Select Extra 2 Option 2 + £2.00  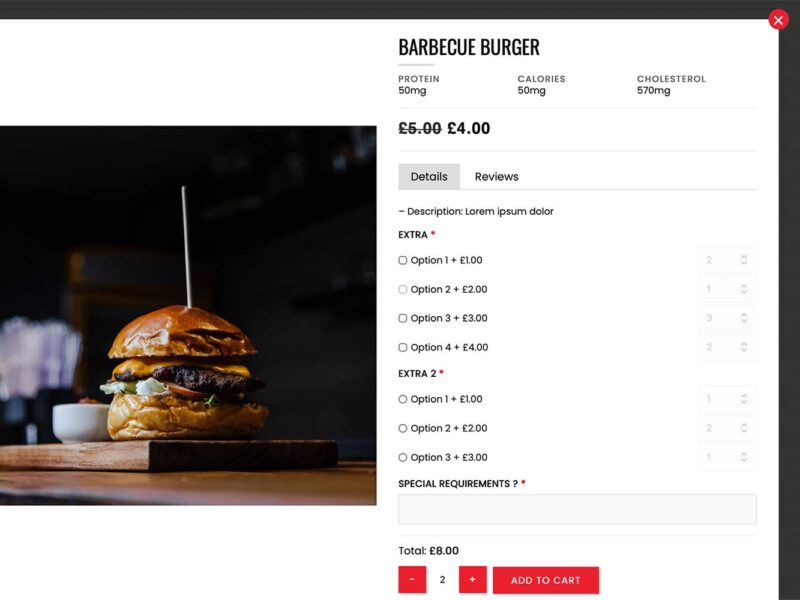pyautogui.click(x=403, y=428)
